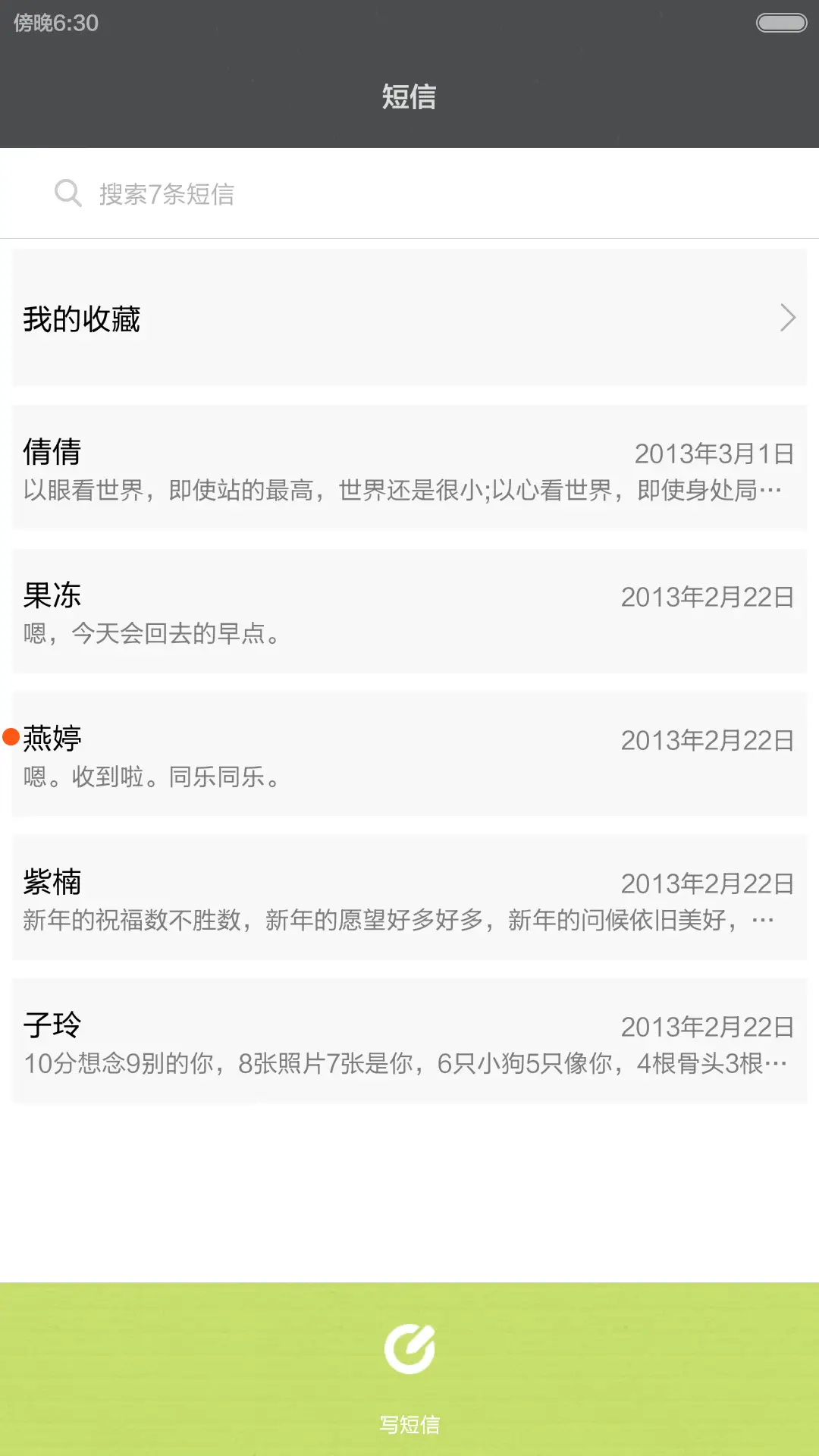Image resolution: width=819 pixels, height=1456 pixels.
Task: Open 我的收藏 favorites section
Action: pos(409,318)
